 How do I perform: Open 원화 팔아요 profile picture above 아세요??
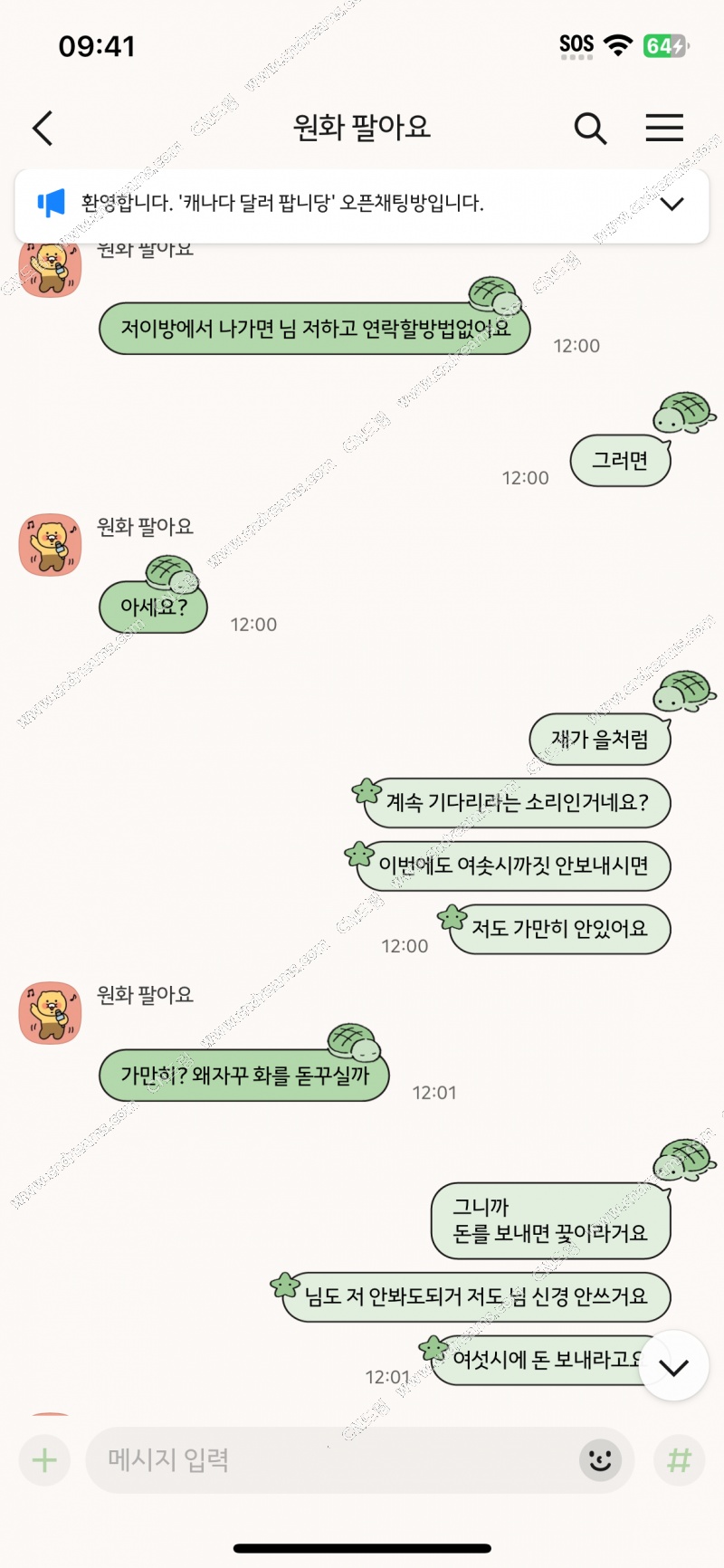51,545
